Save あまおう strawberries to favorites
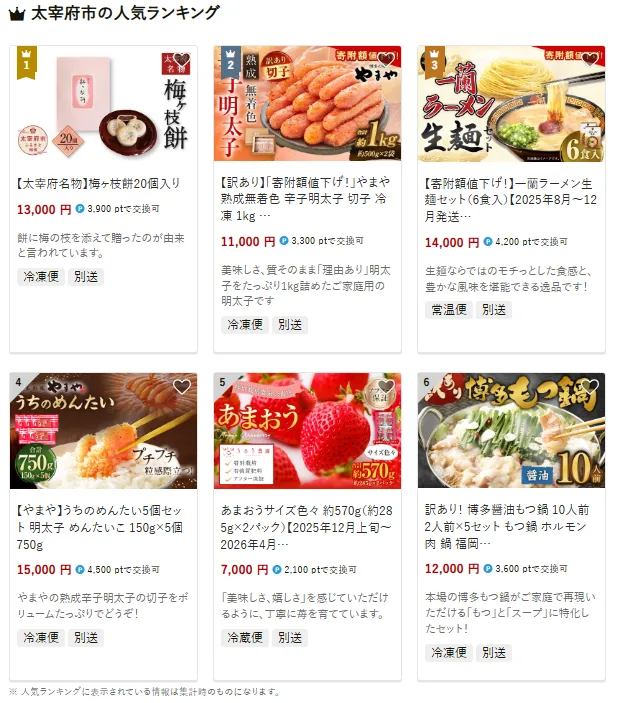The image size is (622, 703). [x=385, y=387]
